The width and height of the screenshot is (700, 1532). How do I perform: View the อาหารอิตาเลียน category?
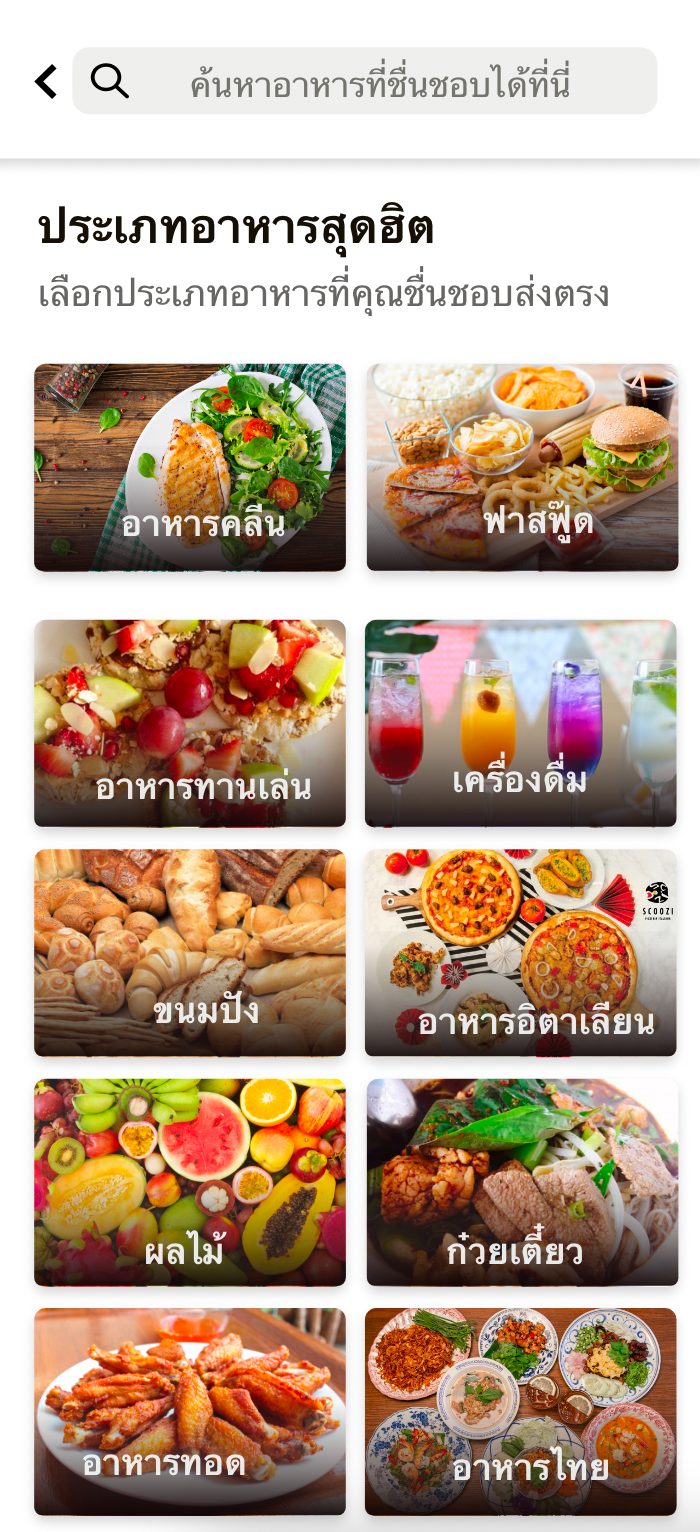[520, 952]
